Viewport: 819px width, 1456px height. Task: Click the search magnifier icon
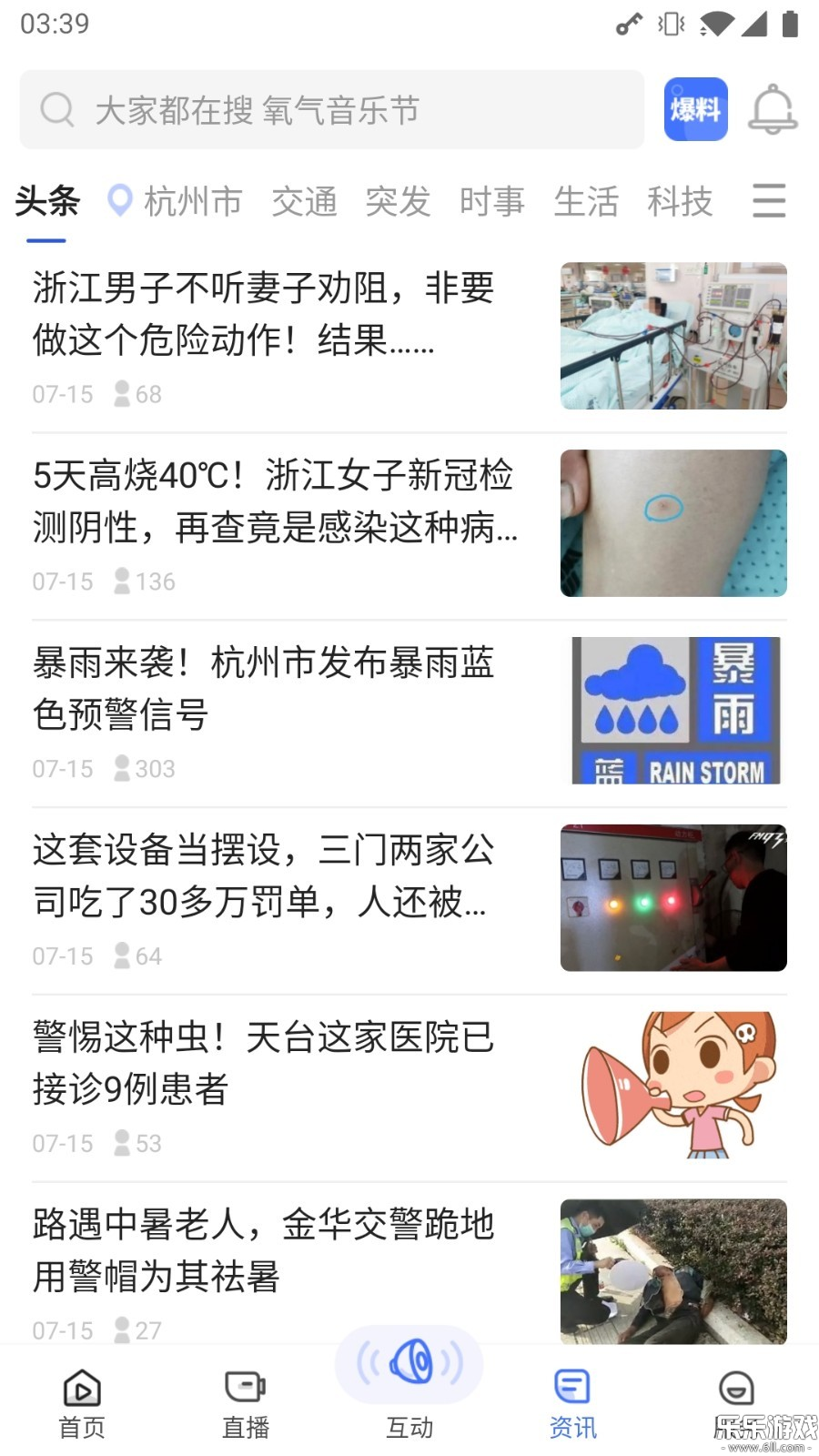(x=57, y=109)
